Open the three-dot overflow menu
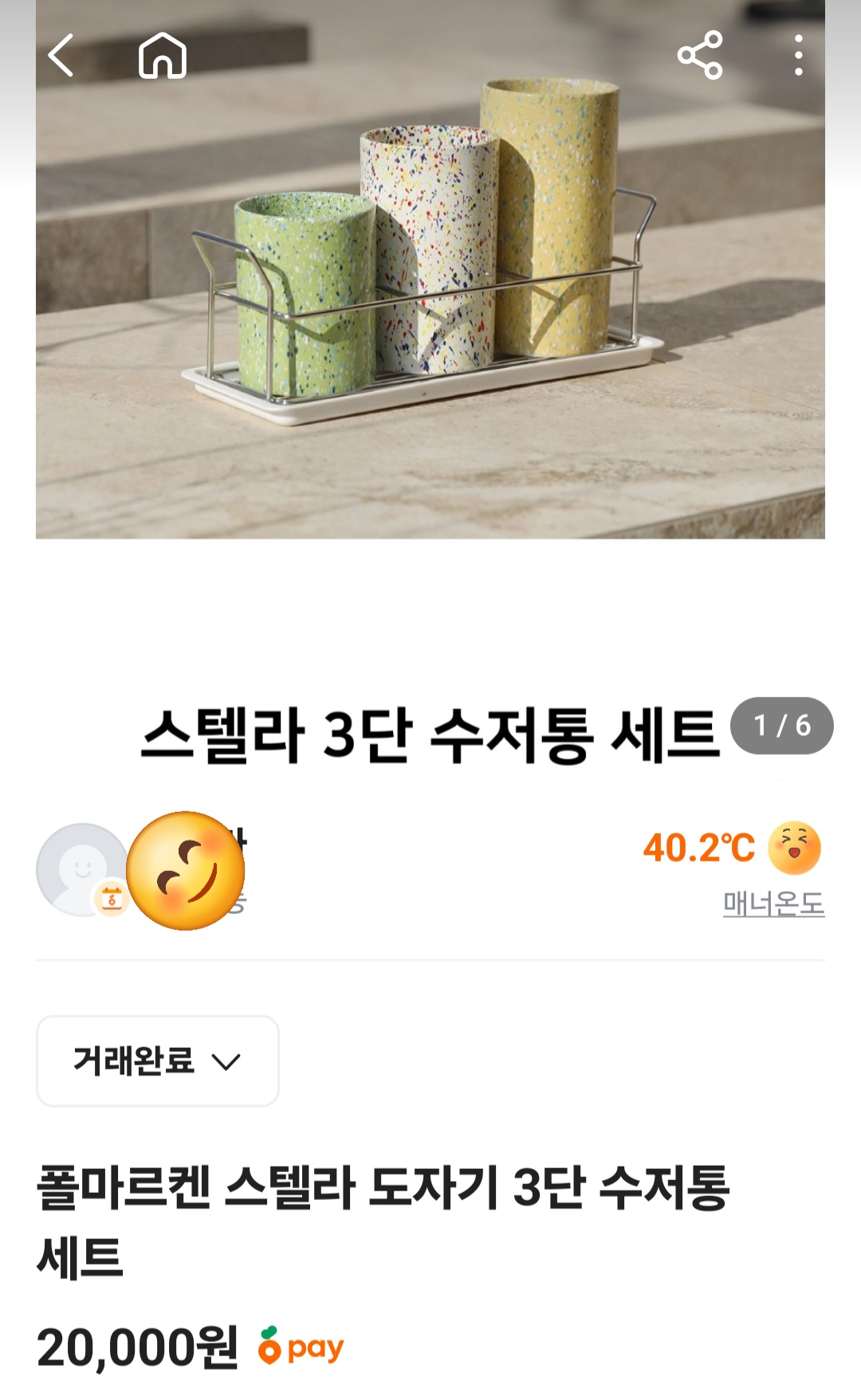This screenshot has height=1400, width=861. click(x=798, y=55)
